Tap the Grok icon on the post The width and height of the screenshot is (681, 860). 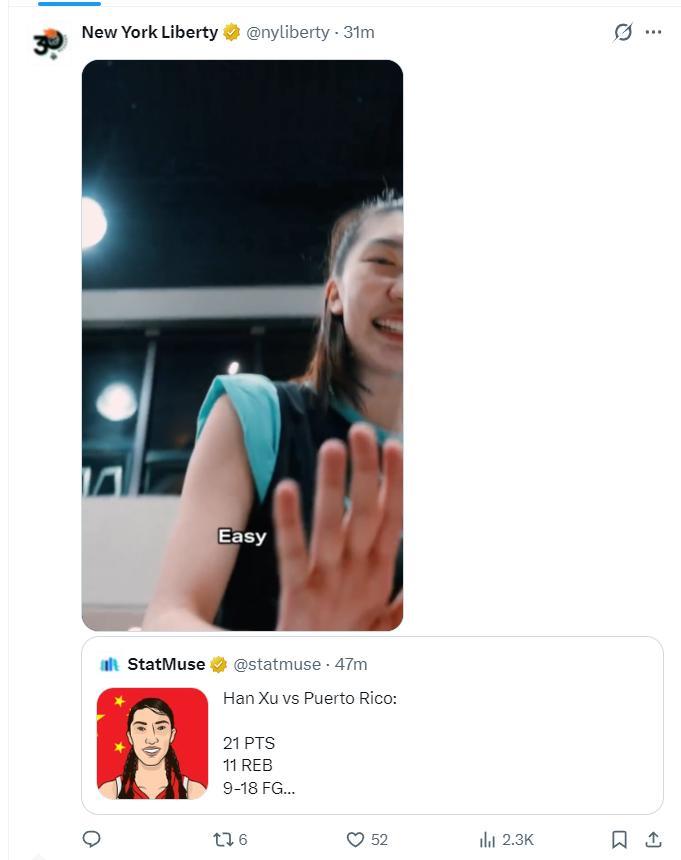click(x=623, y=32)
